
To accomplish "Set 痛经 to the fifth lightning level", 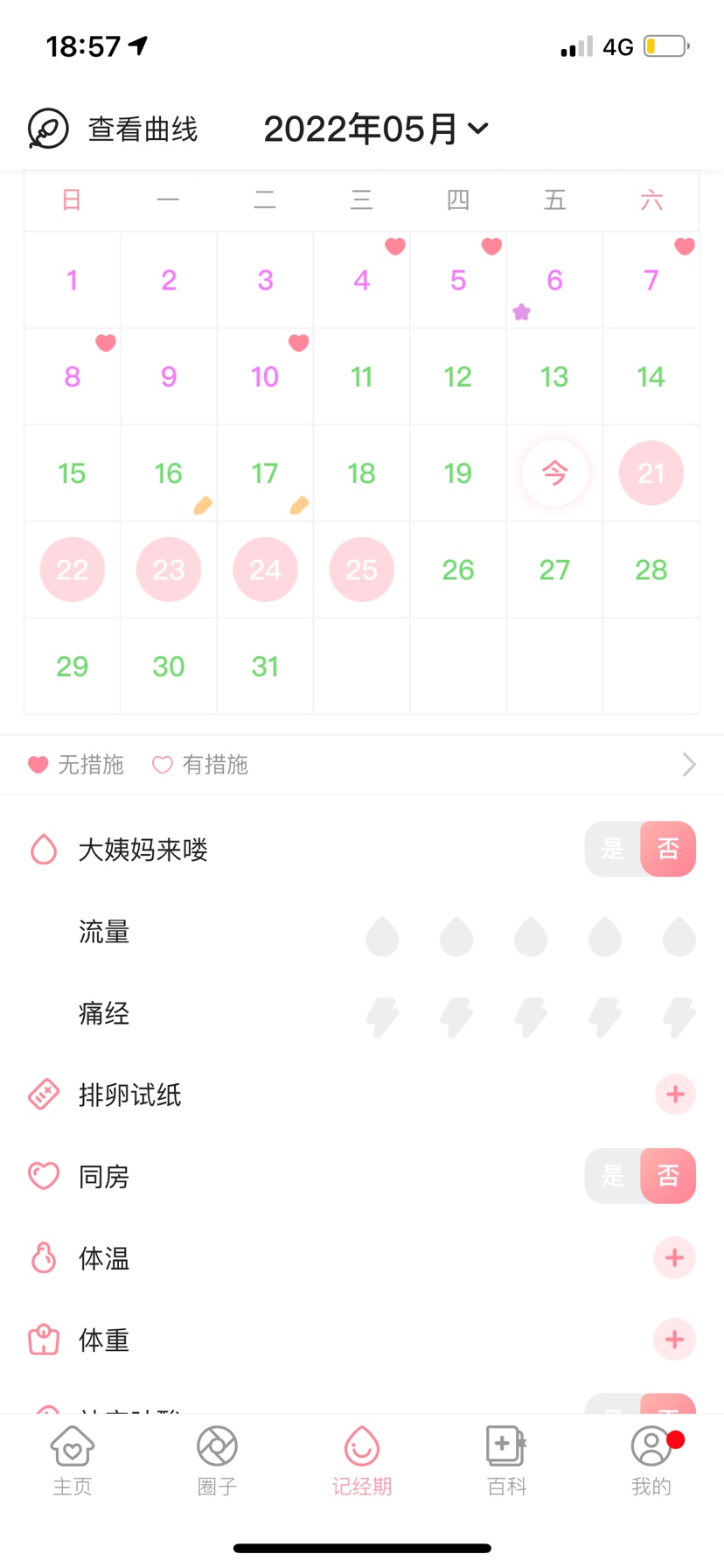I will [x=679, y=1018].
